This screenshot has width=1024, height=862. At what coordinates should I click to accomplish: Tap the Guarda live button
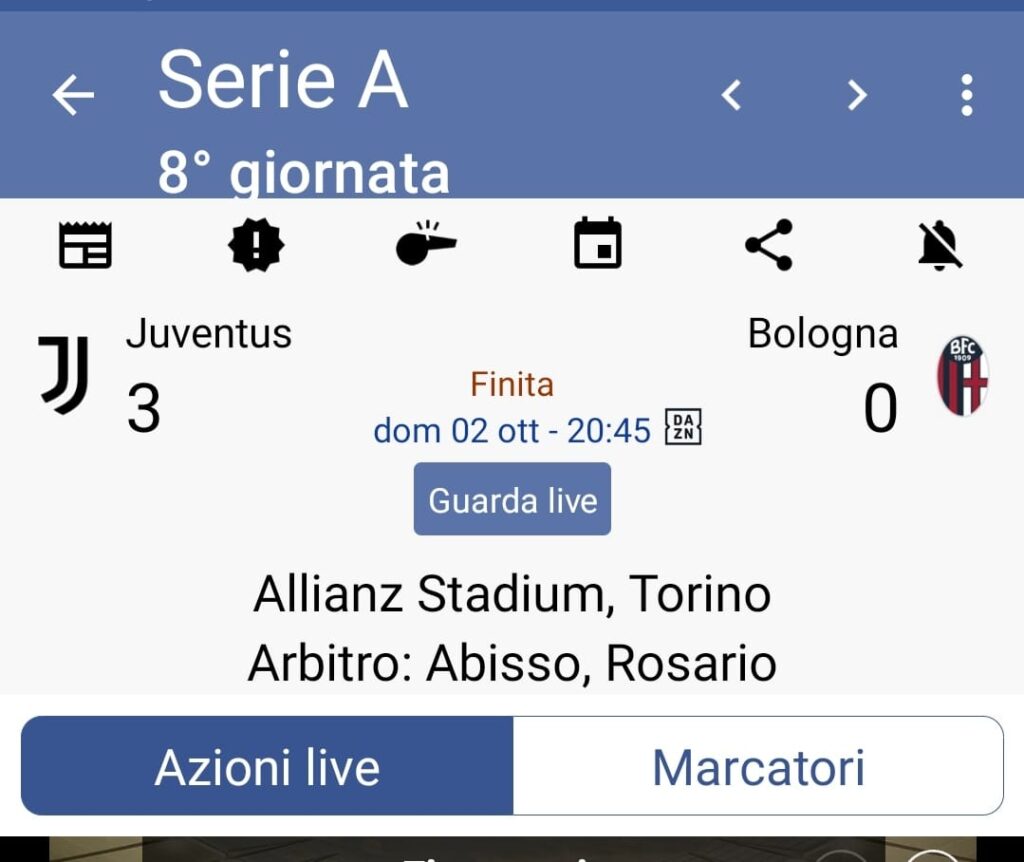512,499
